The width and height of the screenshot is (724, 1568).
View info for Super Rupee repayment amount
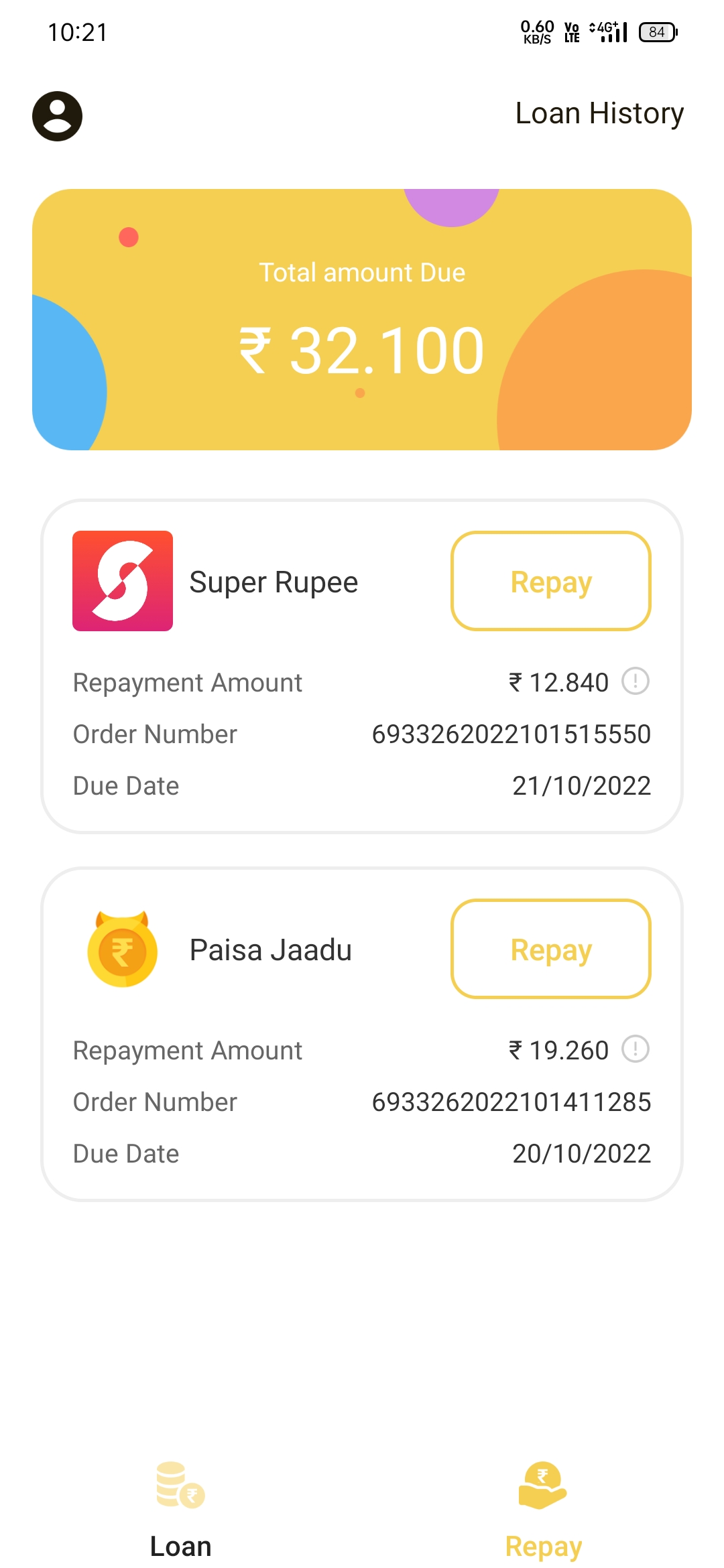pyautogui.click(x=635, y=681)
